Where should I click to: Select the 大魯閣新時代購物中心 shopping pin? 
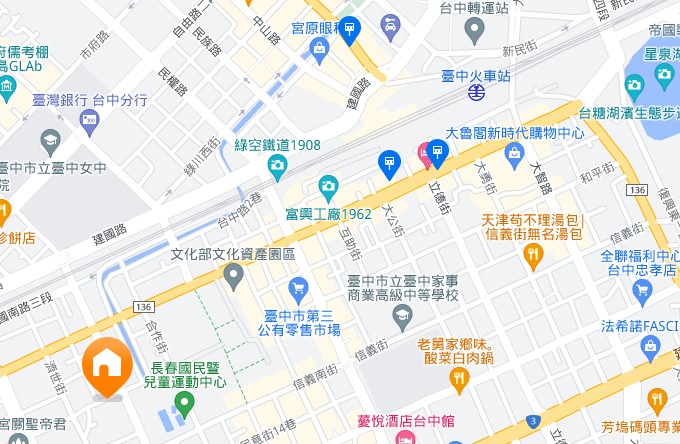point(515,152)
